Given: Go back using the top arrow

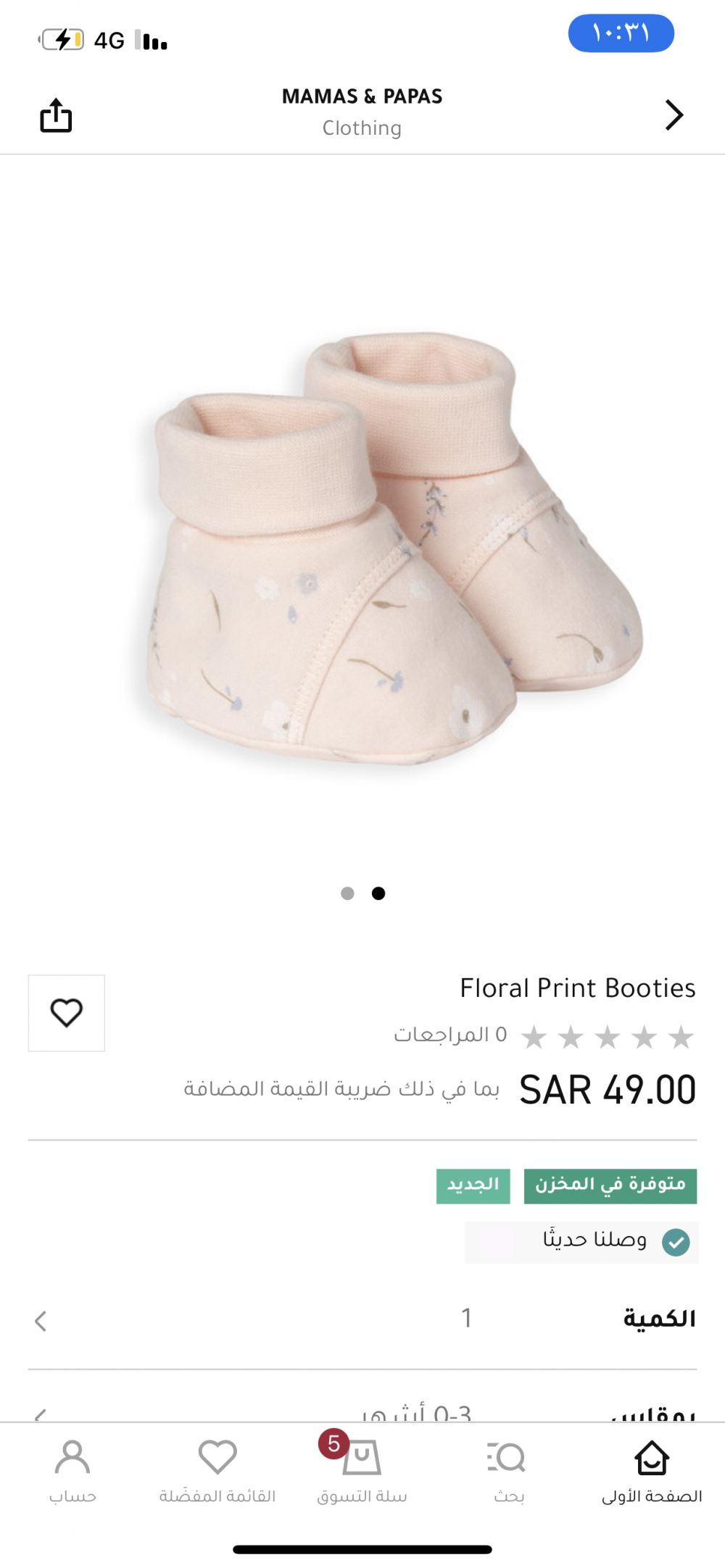Looking at the screenshot, I should tap(674, 114).
